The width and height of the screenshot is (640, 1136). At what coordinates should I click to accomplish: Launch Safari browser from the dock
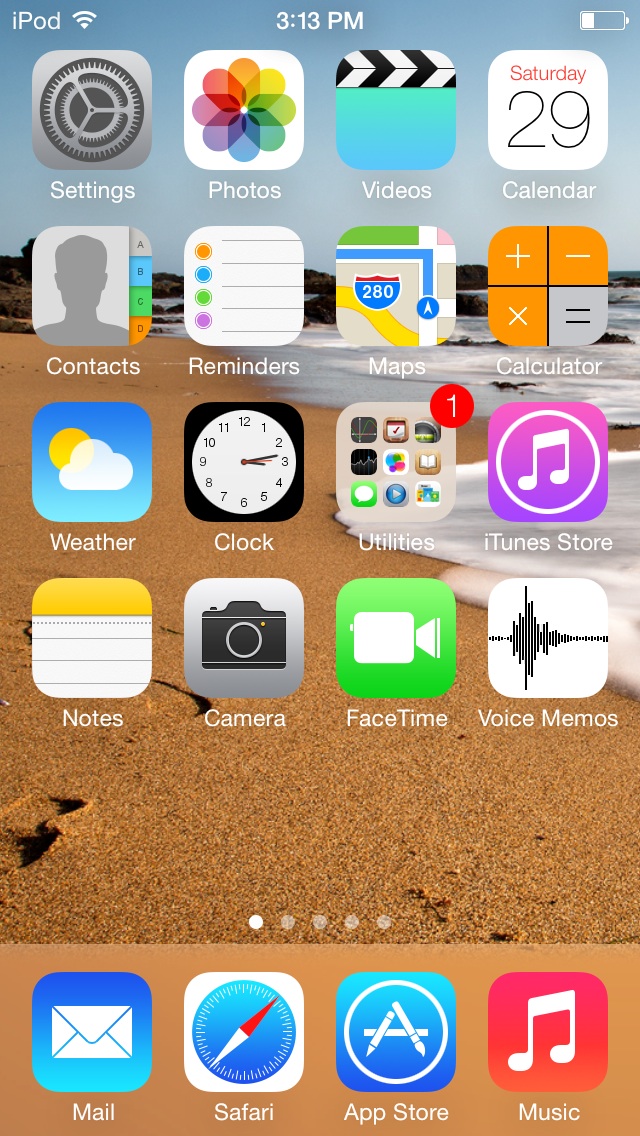click(x=244, y=1032)
